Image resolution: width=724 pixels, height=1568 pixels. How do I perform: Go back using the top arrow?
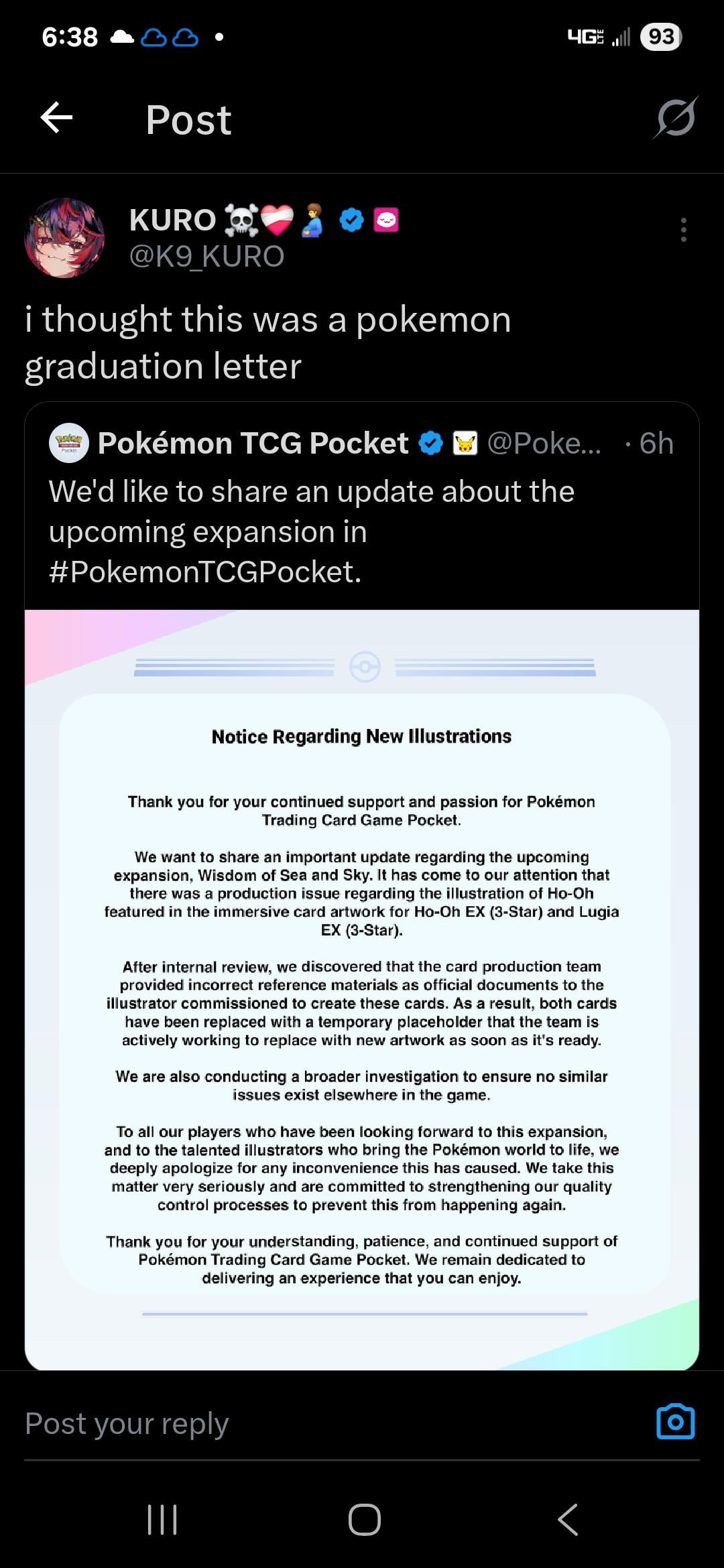[x=56, y=119]
